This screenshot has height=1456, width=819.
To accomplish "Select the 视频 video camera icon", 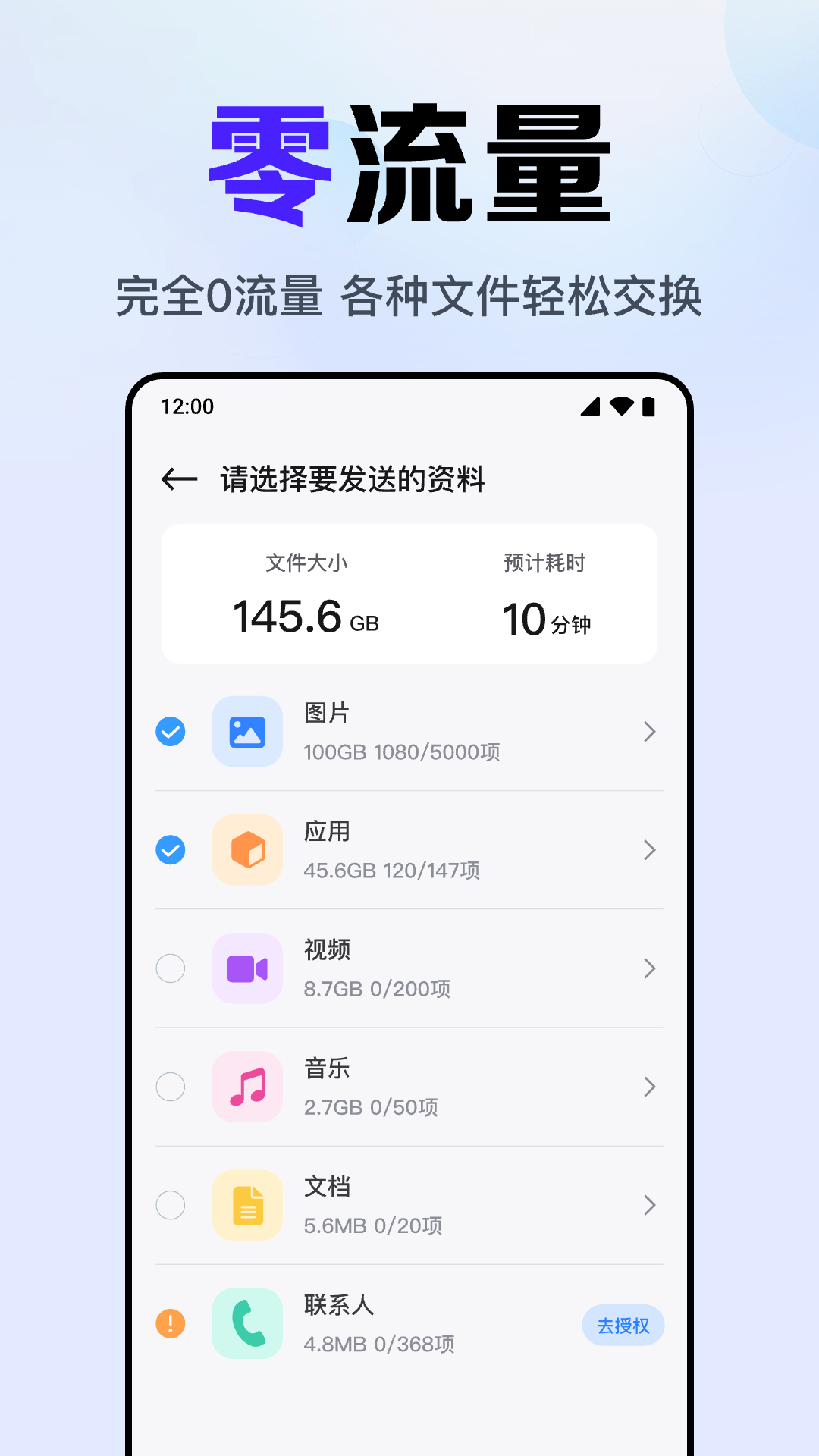I will [247, 968].
